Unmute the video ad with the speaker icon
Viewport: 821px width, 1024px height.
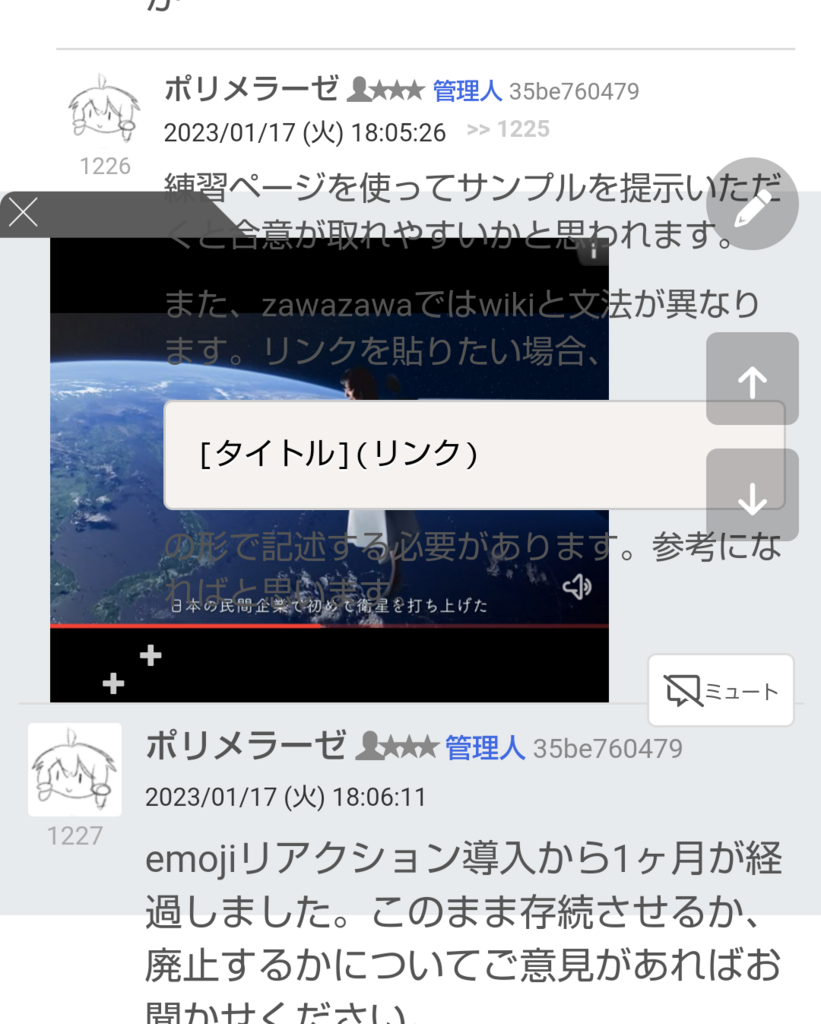pyautogui.click(x=577, y=587)
